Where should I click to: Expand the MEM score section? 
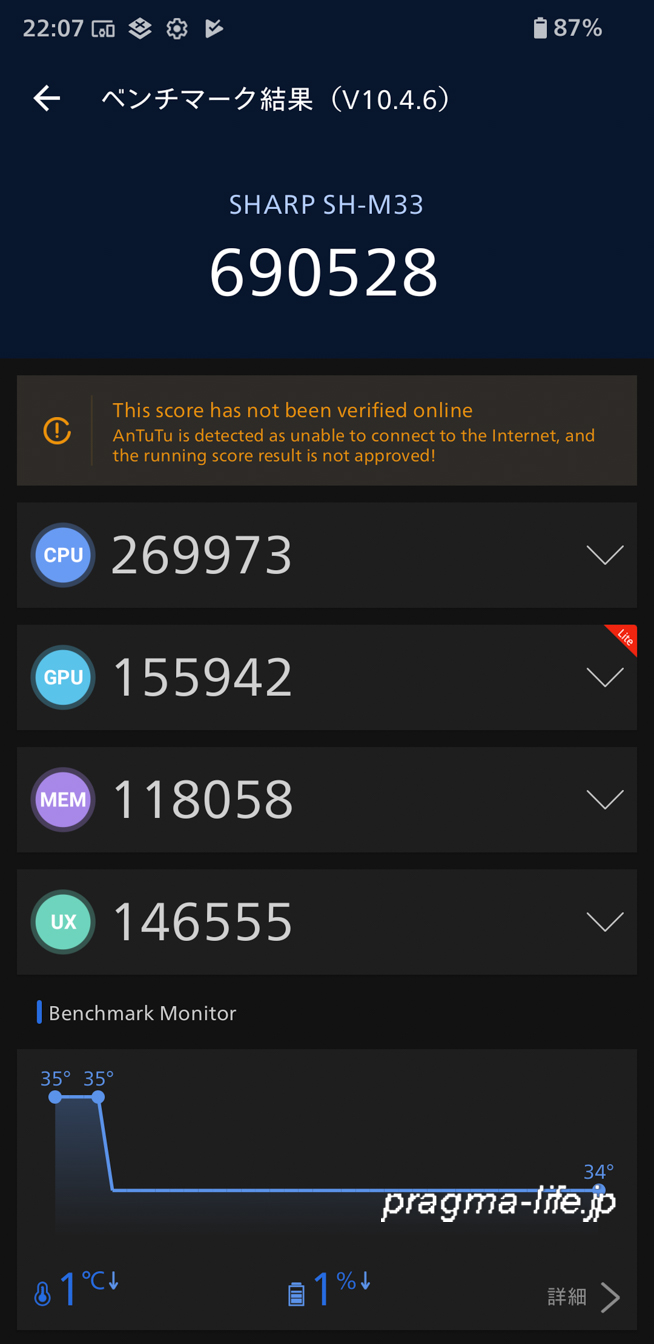click(604, 799)
